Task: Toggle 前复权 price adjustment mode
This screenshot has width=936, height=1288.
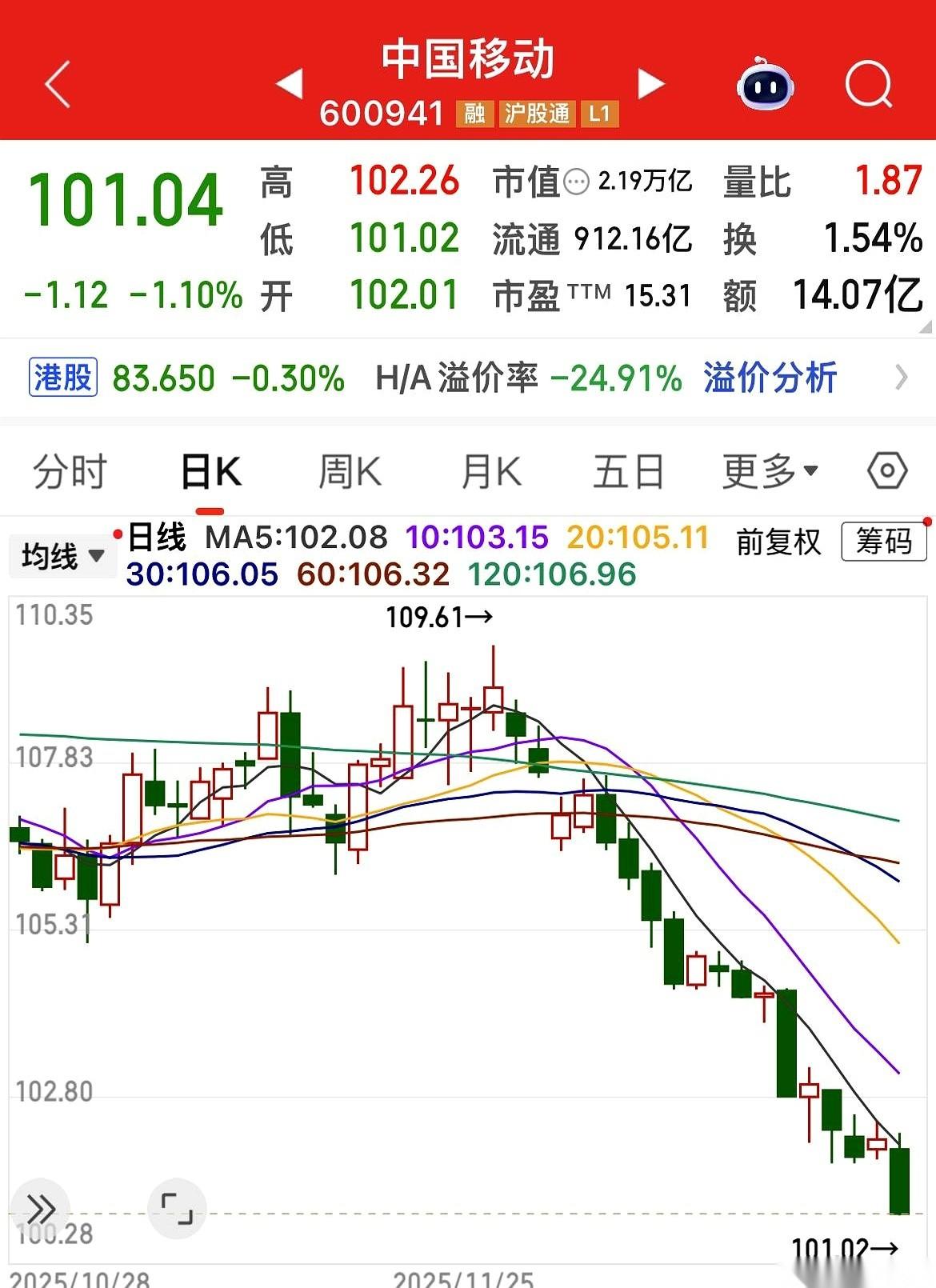Action: [x=778, y=542]
